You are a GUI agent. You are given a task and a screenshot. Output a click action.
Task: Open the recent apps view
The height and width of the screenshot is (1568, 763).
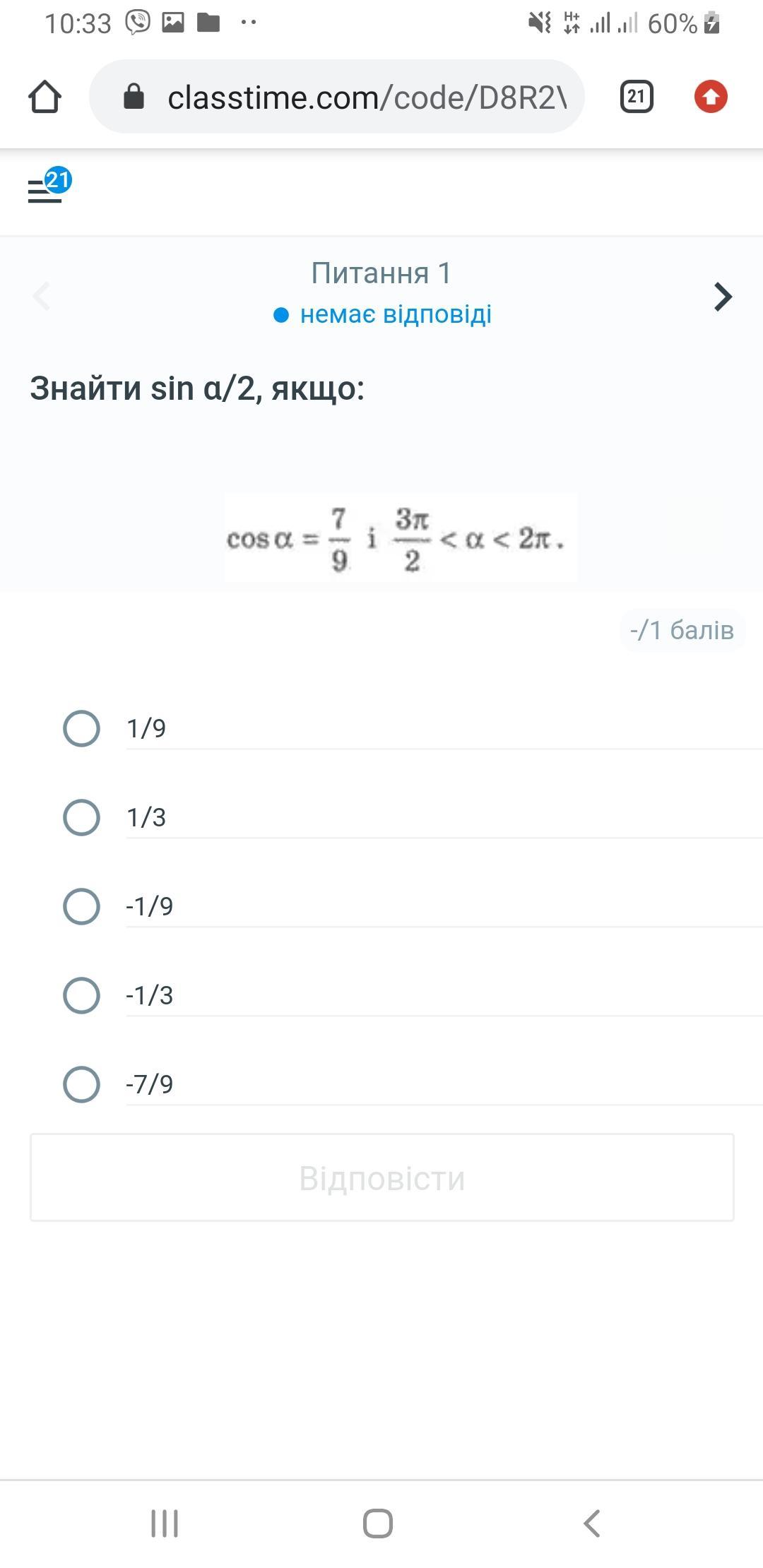[x=165, y=1524]
